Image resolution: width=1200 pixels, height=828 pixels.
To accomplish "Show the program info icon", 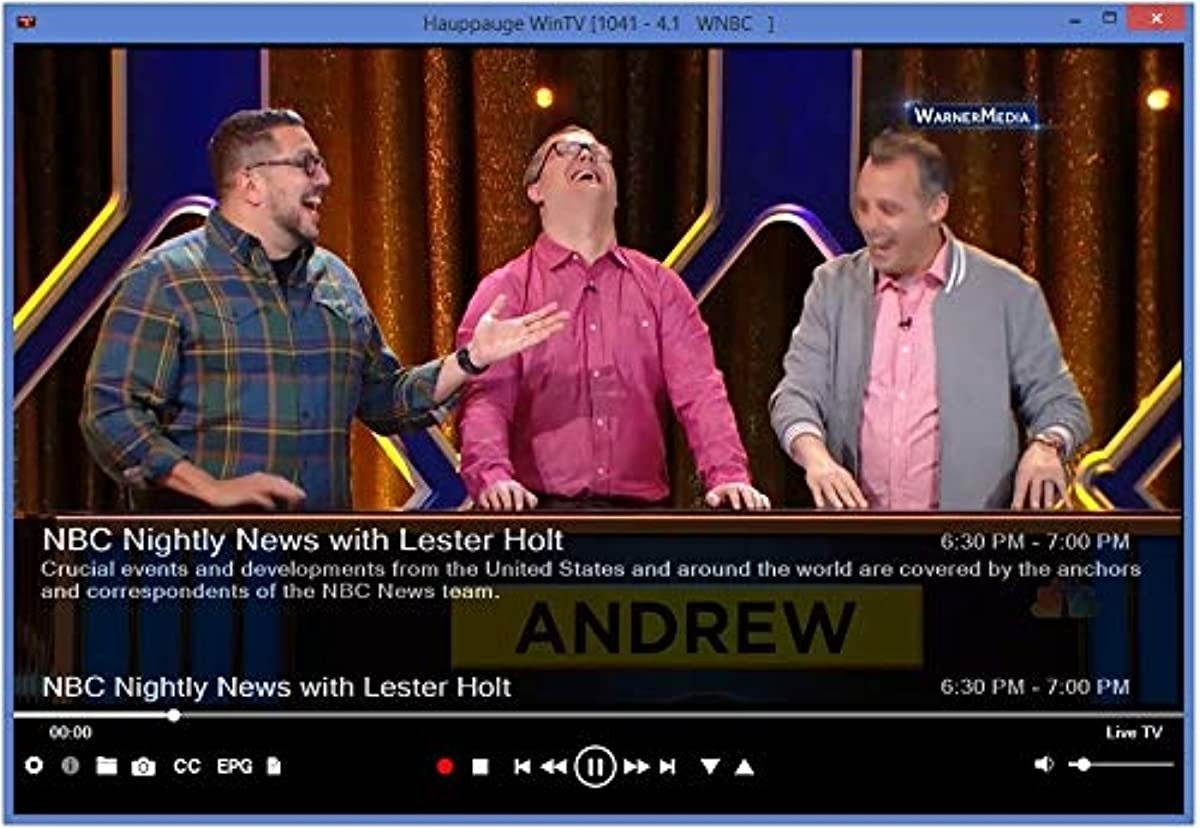I will [70, 766].
